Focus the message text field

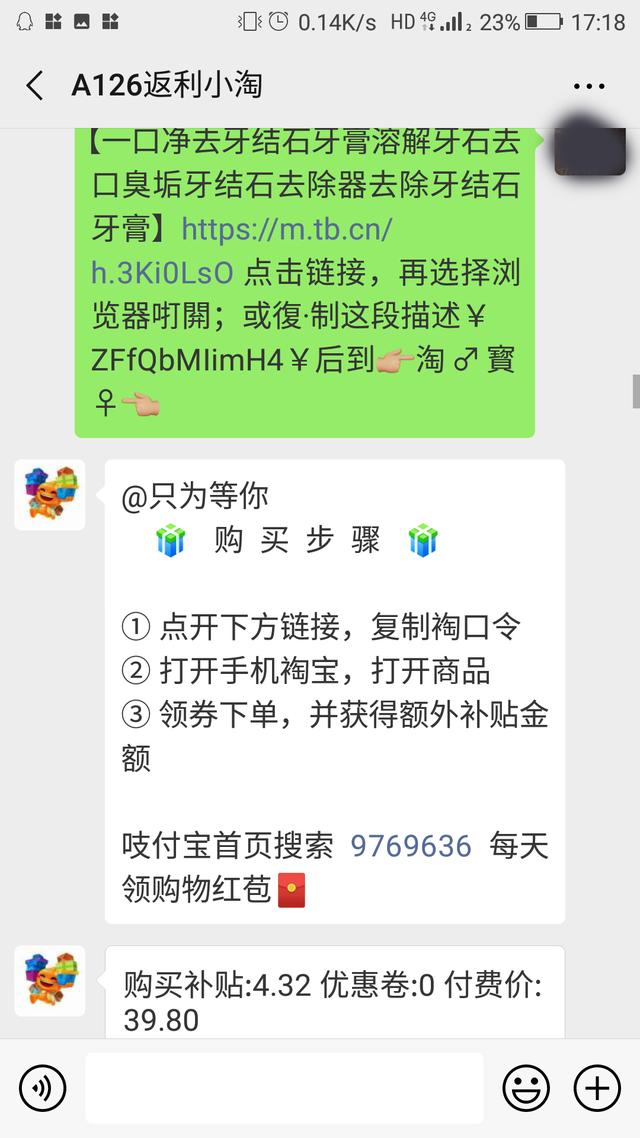click(x=284, y=1087)
